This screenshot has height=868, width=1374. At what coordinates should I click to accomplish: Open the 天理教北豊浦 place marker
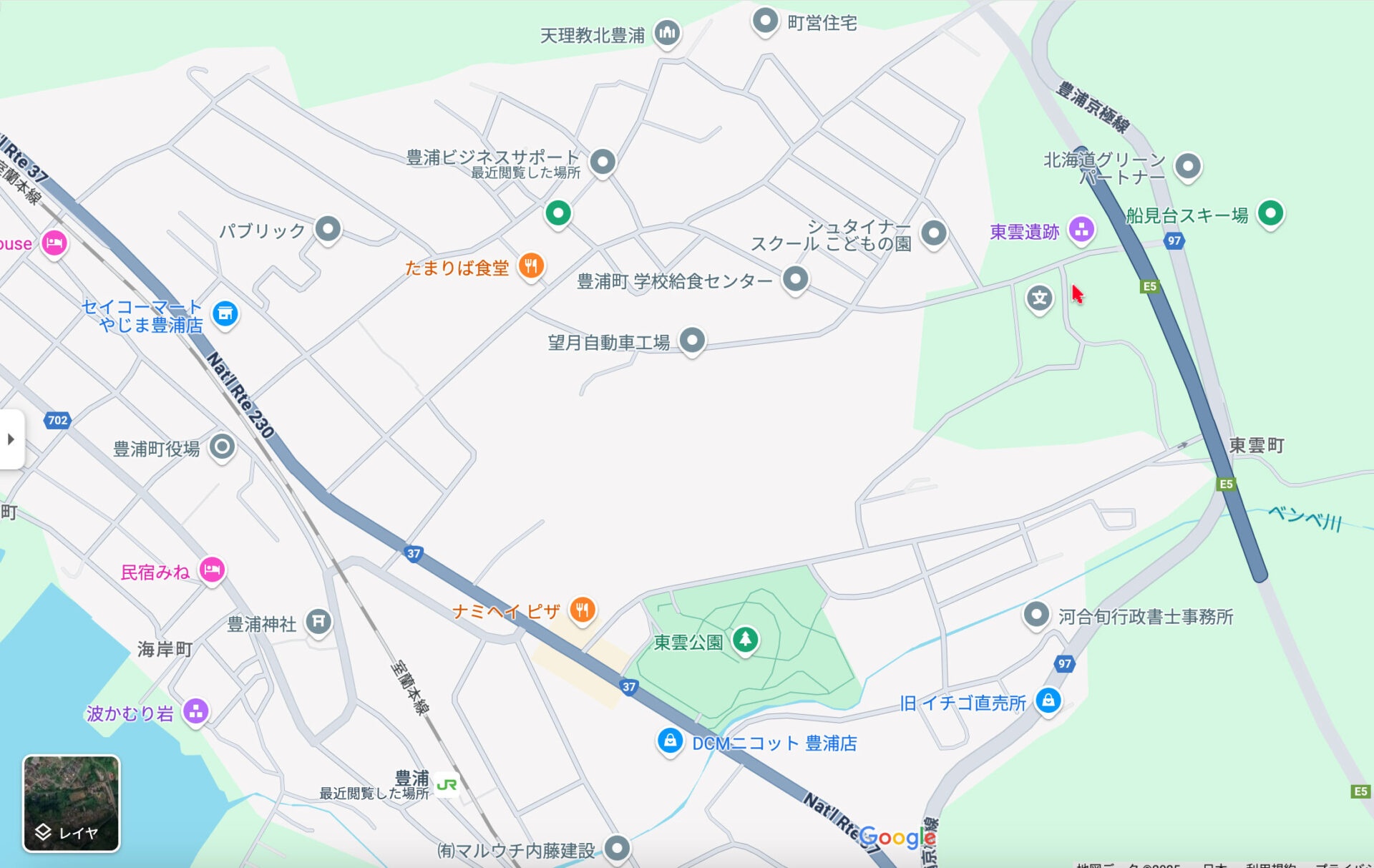point(667,32)
